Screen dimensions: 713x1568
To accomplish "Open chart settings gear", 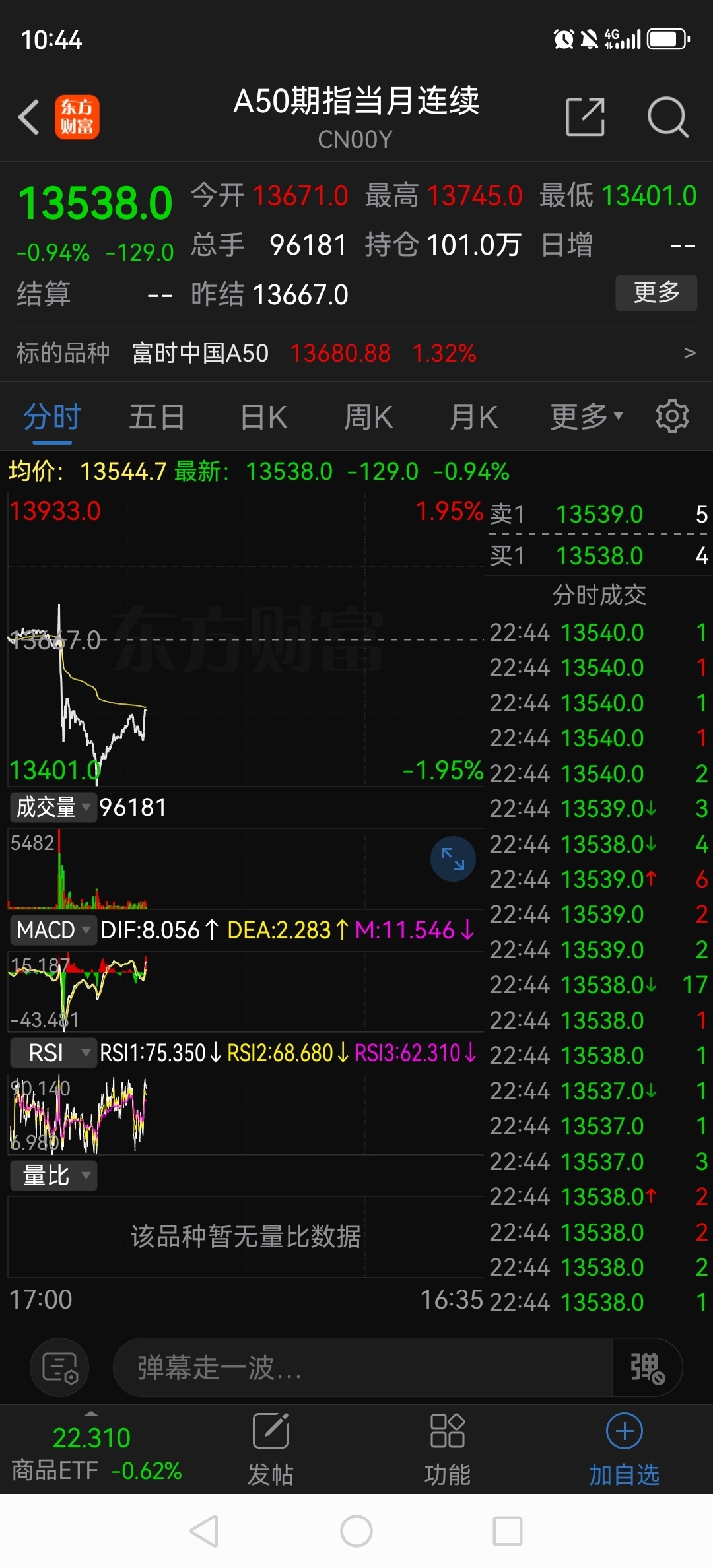I will click(x=672, y=416).
